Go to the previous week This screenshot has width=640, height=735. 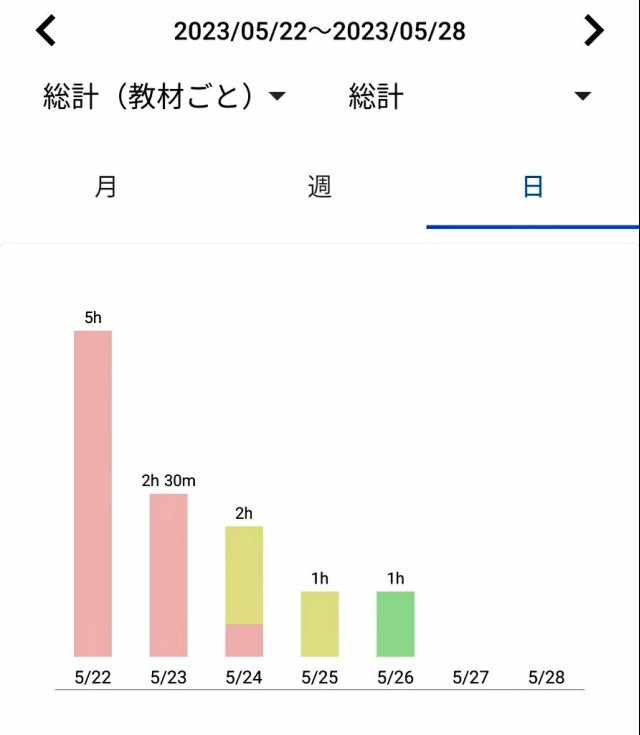point(46,31)
